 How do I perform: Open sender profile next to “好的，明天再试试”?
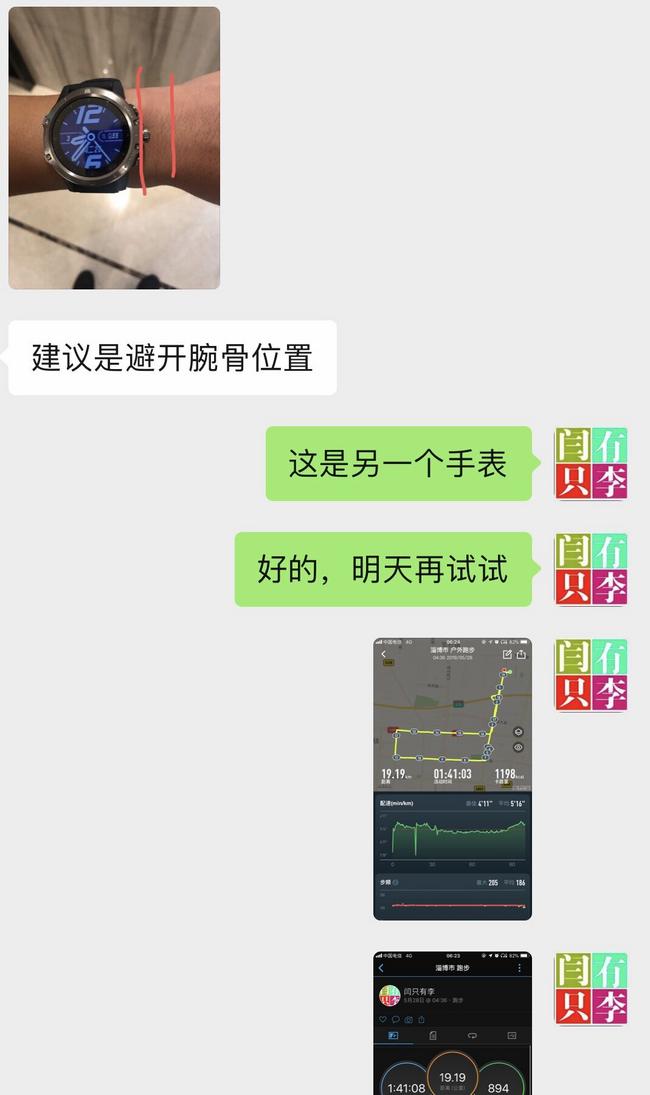591,569
